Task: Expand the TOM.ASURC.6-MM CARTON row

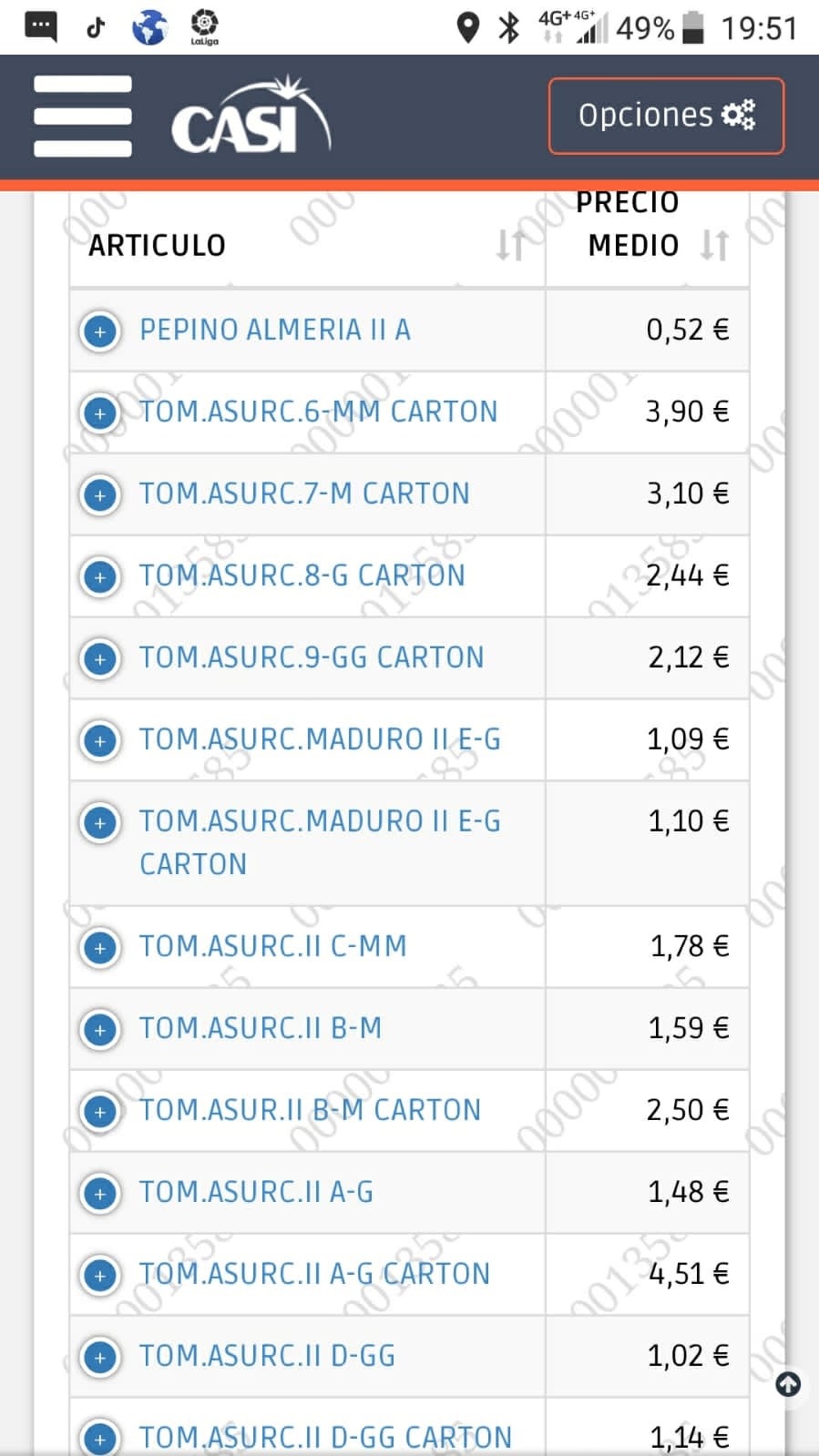Action: [x=100, y=413]
